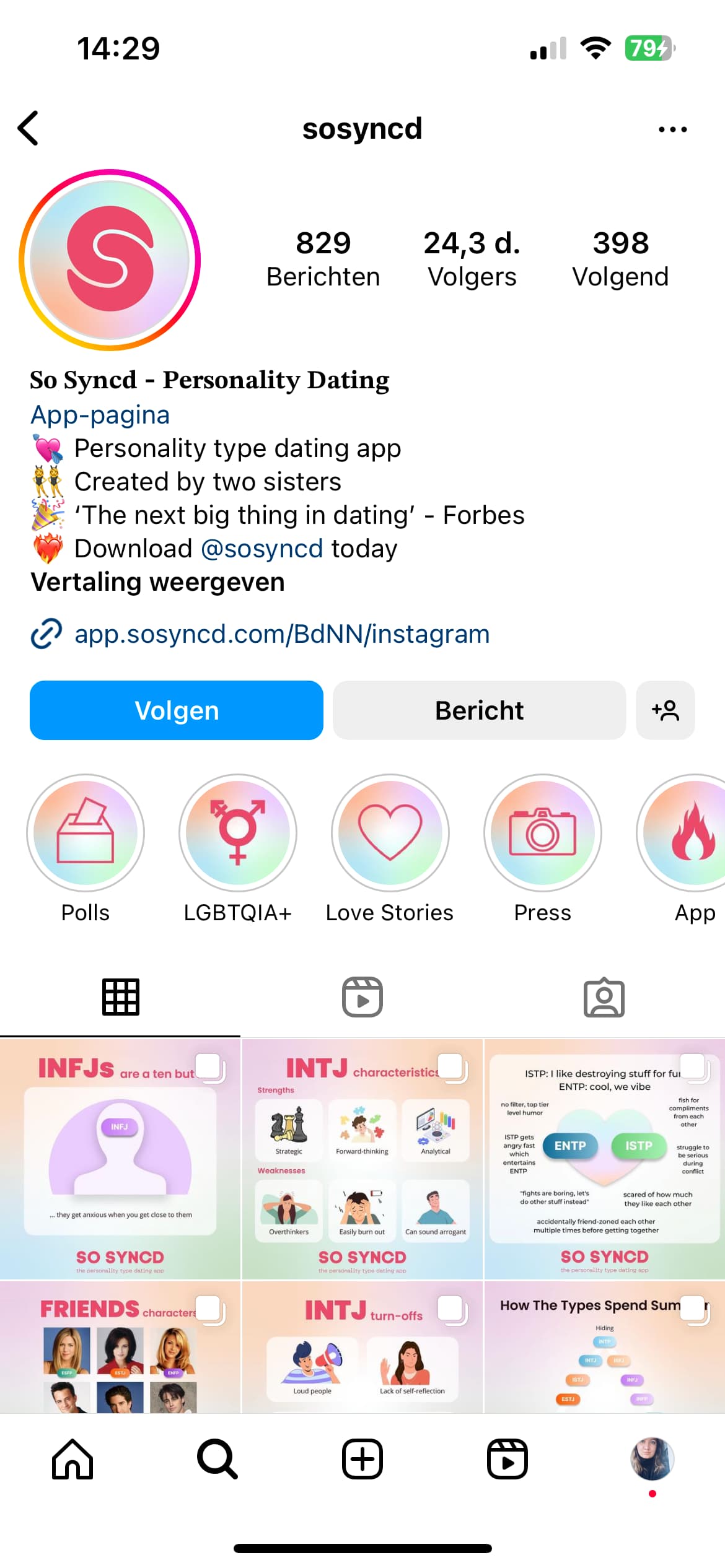This screenshot has height=1568, width=725.
Task: Follow the account with Volgen
Action: pos(177,710)
